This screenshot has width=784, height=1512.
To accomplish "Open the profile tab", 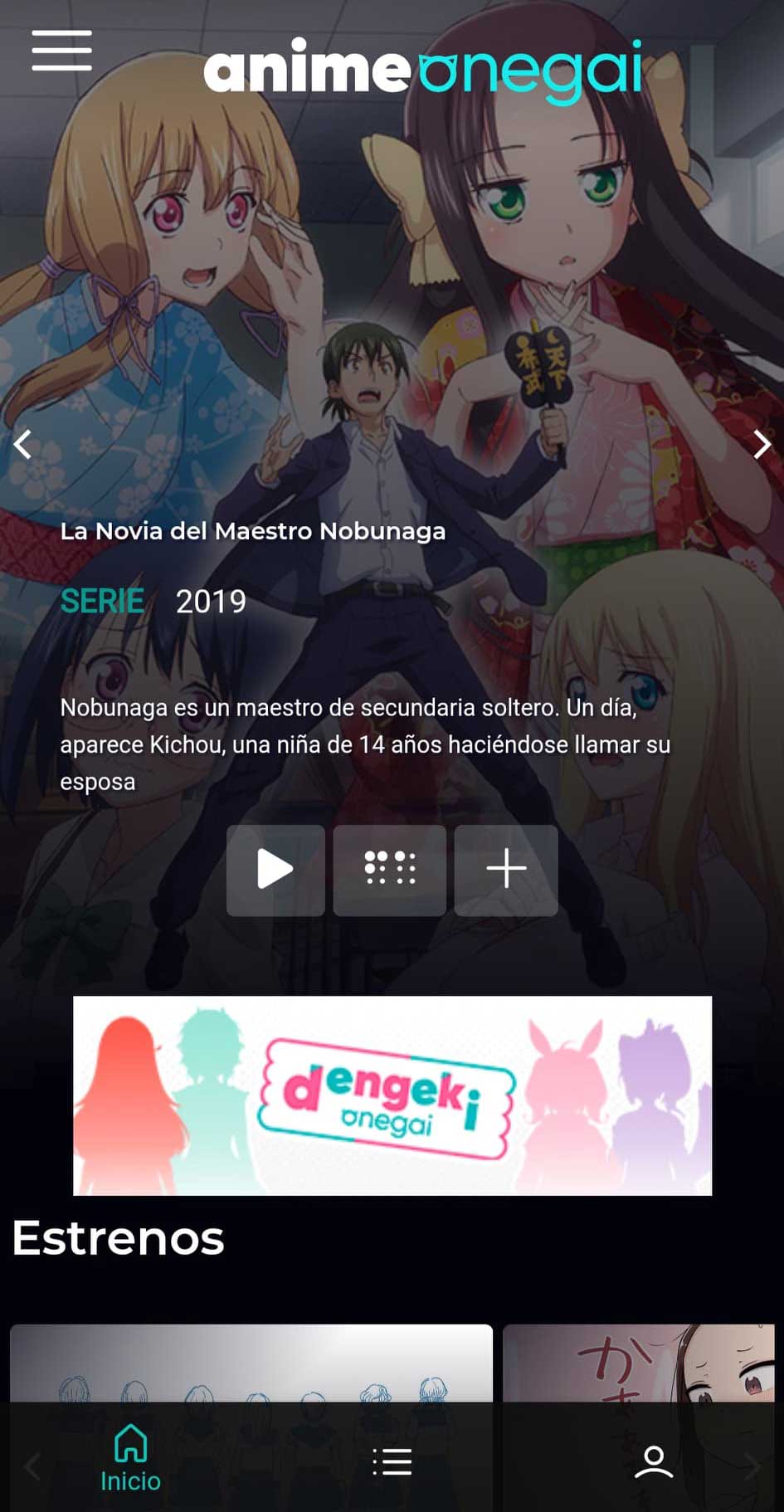I will tap(654, 1461).
